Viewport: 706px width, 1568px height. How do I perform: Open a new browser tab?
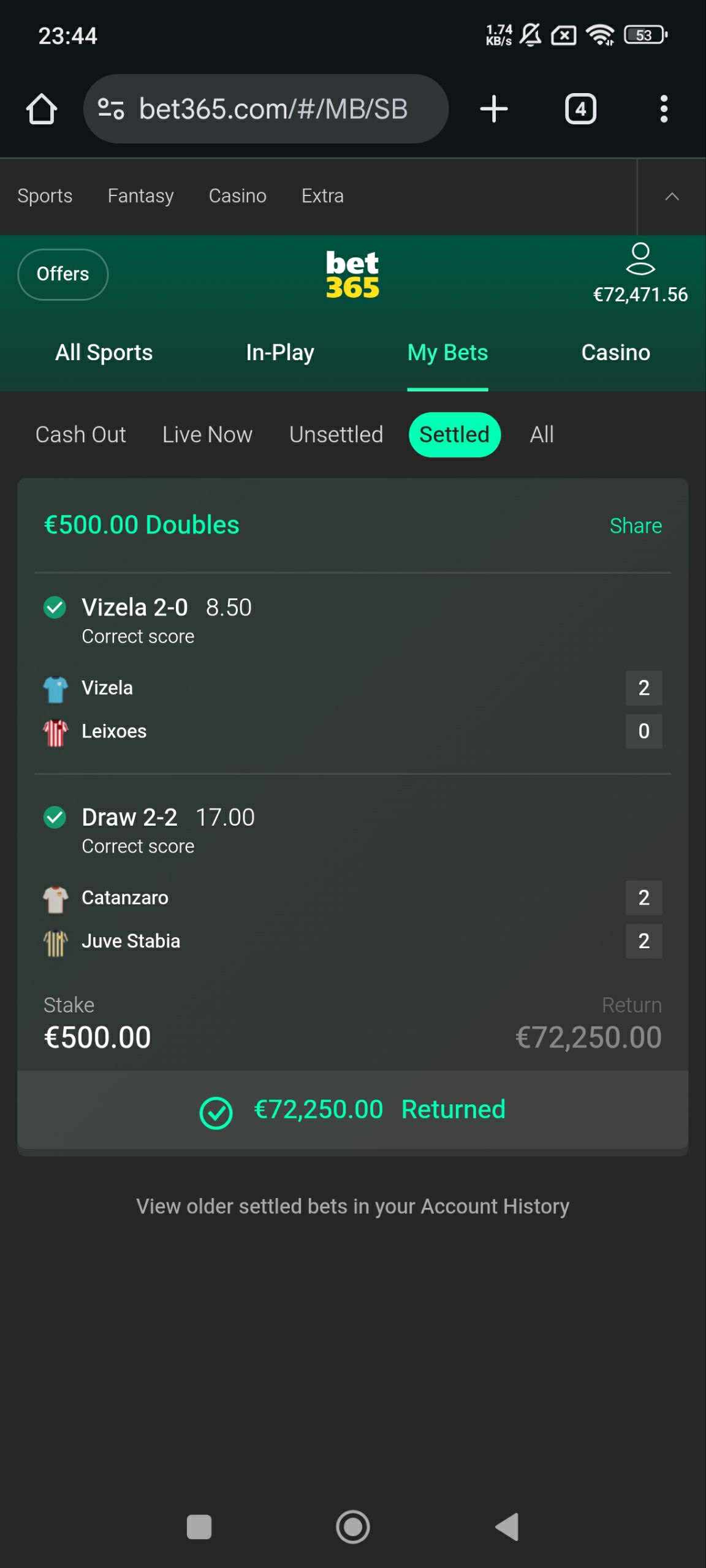tap(493, 109)
